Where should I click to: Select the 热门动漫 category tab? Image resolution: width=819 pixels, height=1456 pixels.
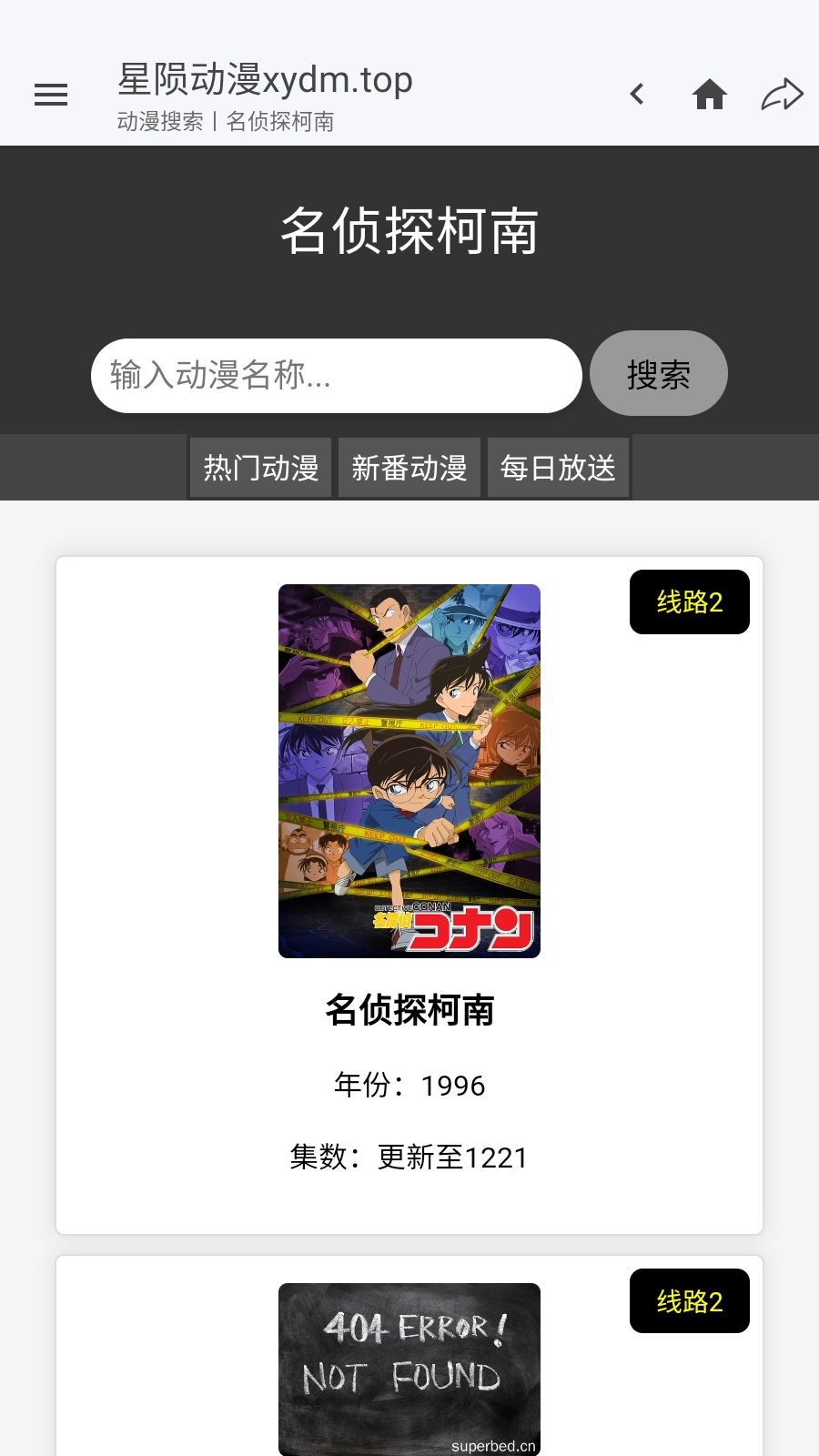tap(259, 467)
